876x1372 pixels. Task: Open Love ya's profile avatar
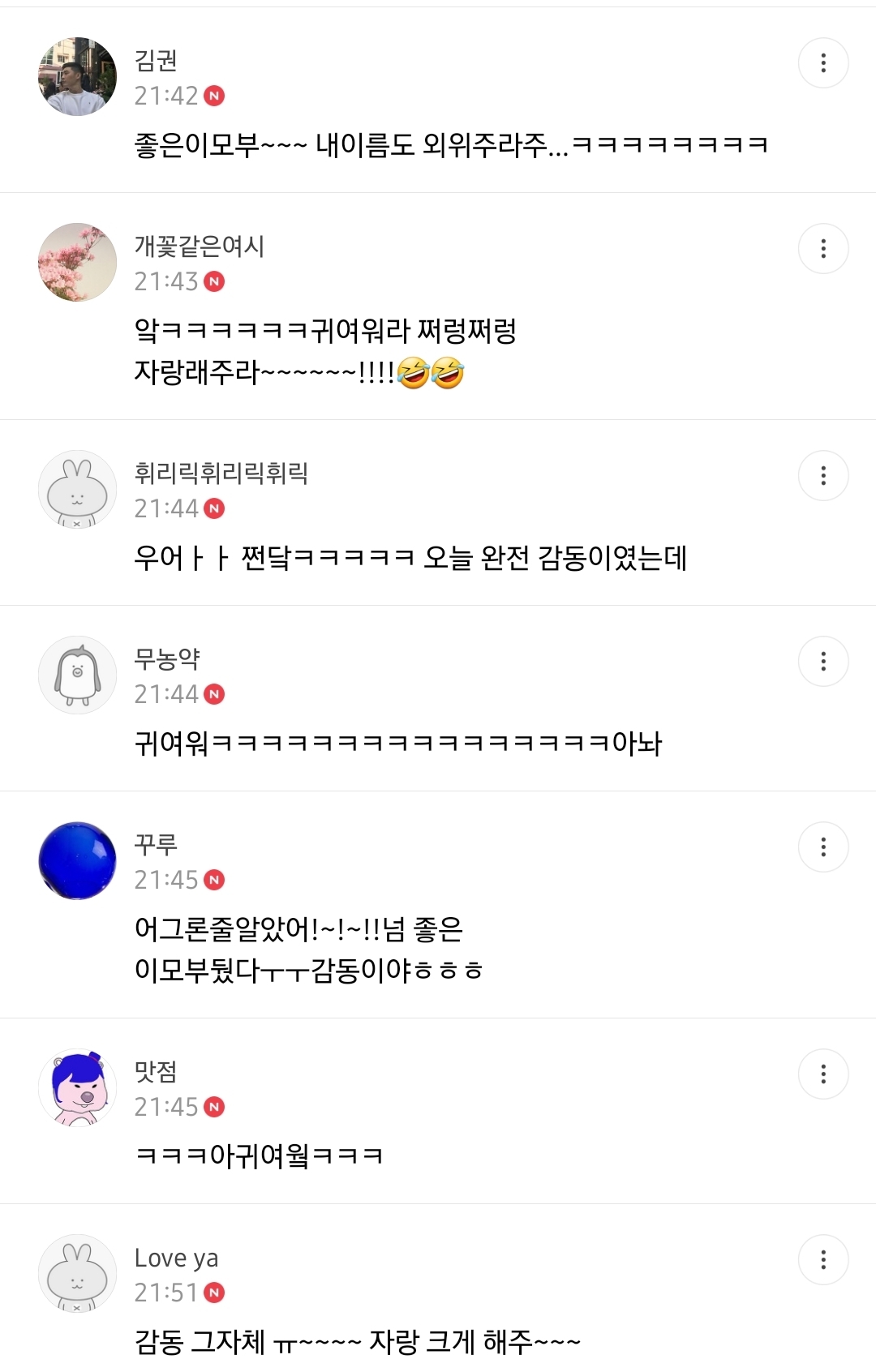(x=77, y=1273)
